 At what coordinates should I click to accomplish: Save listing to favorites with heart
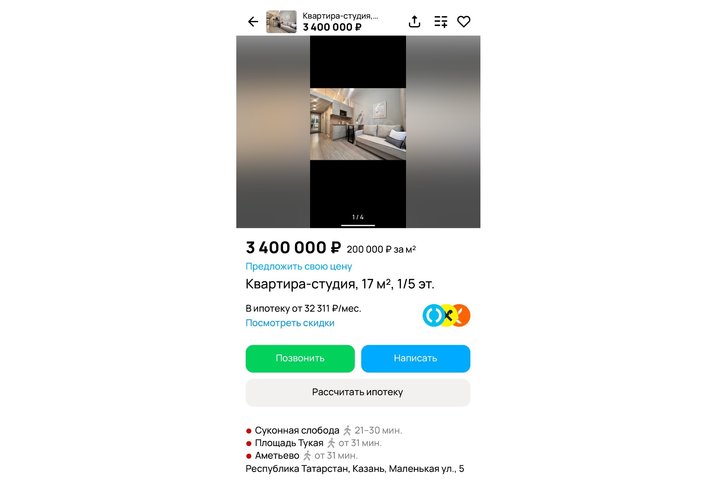click(x=464, y=22)
